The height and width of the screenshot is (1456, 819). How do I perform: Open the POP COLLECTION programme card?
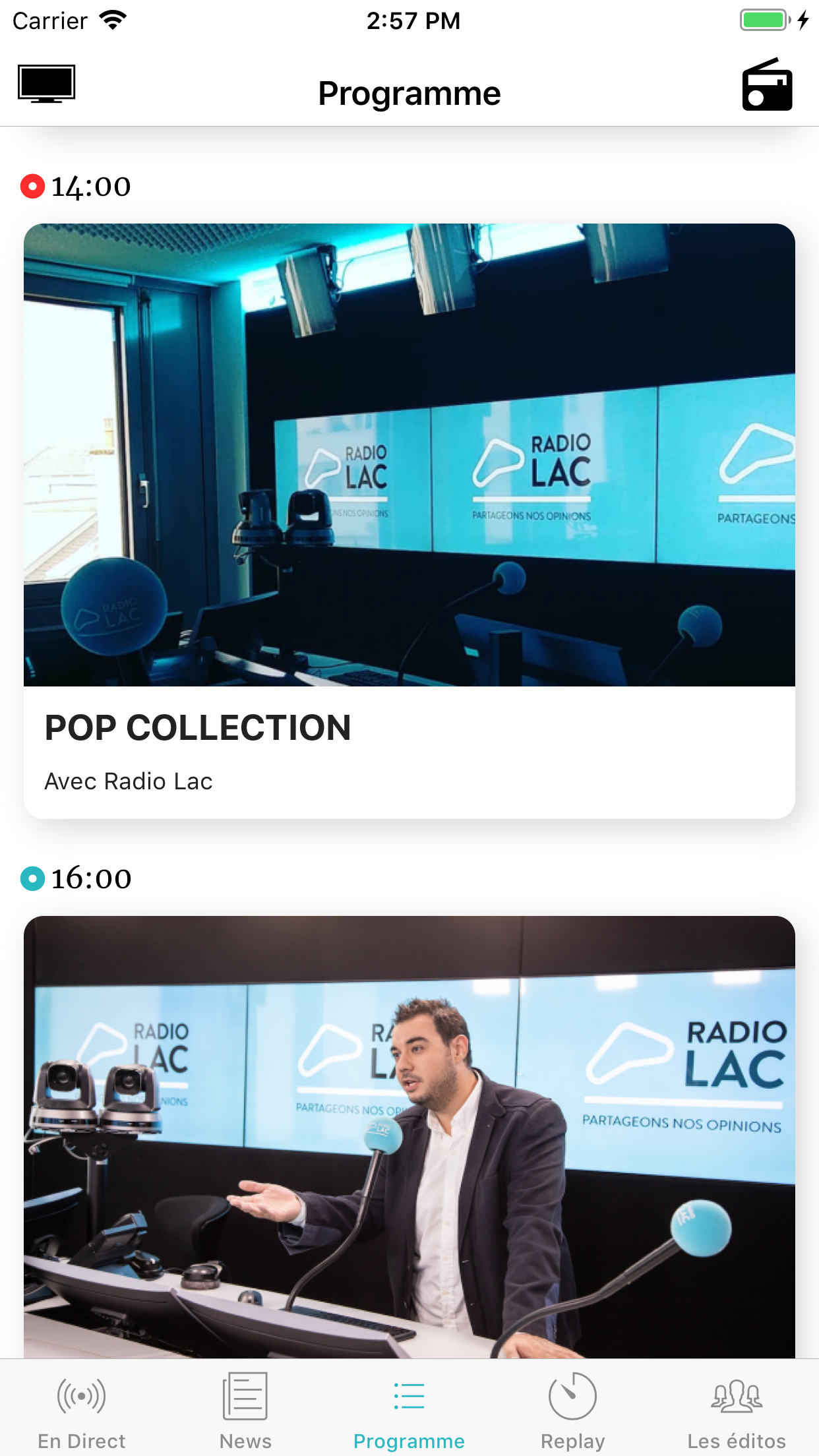409,521
